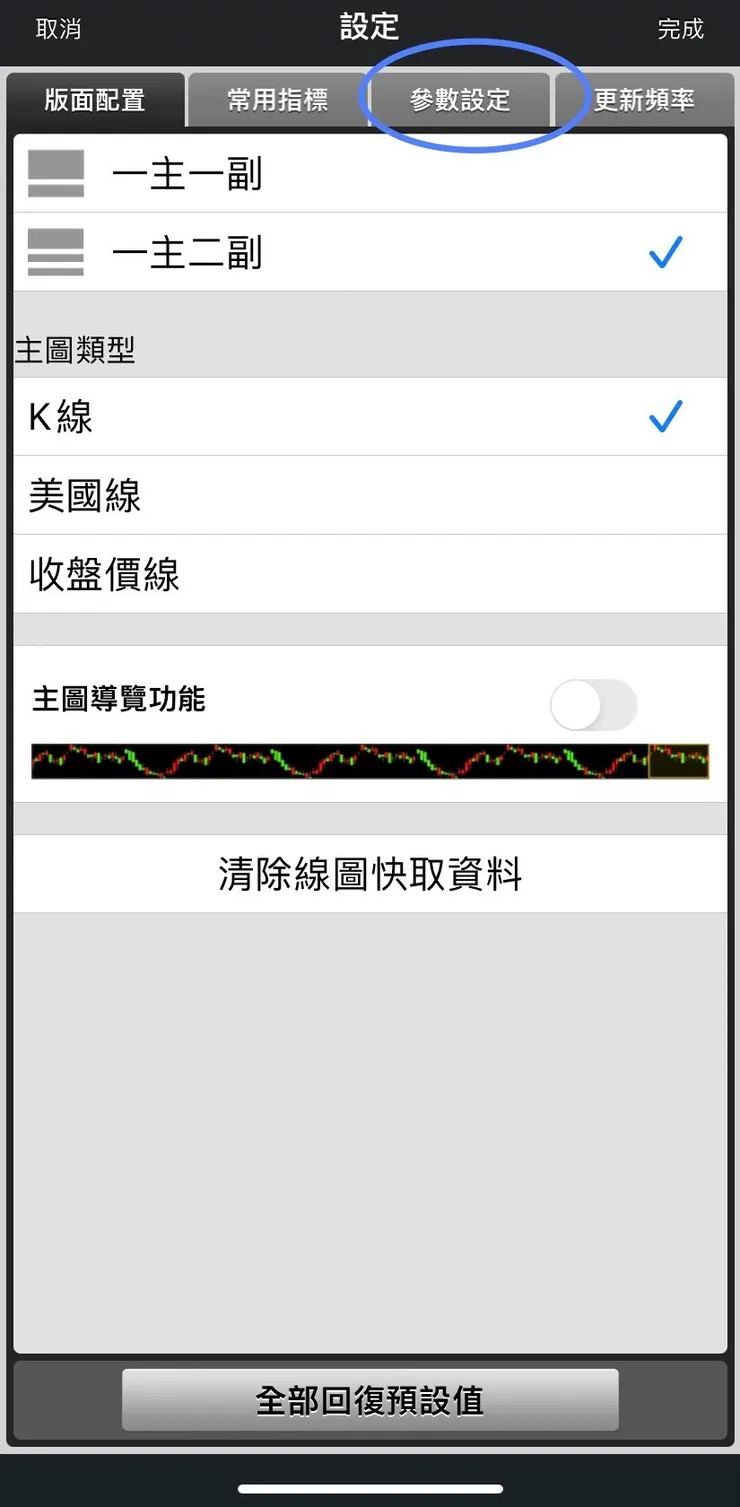Tap 取消 to cancel settings
The image size is (740, 1507).
tap(57, 30)
